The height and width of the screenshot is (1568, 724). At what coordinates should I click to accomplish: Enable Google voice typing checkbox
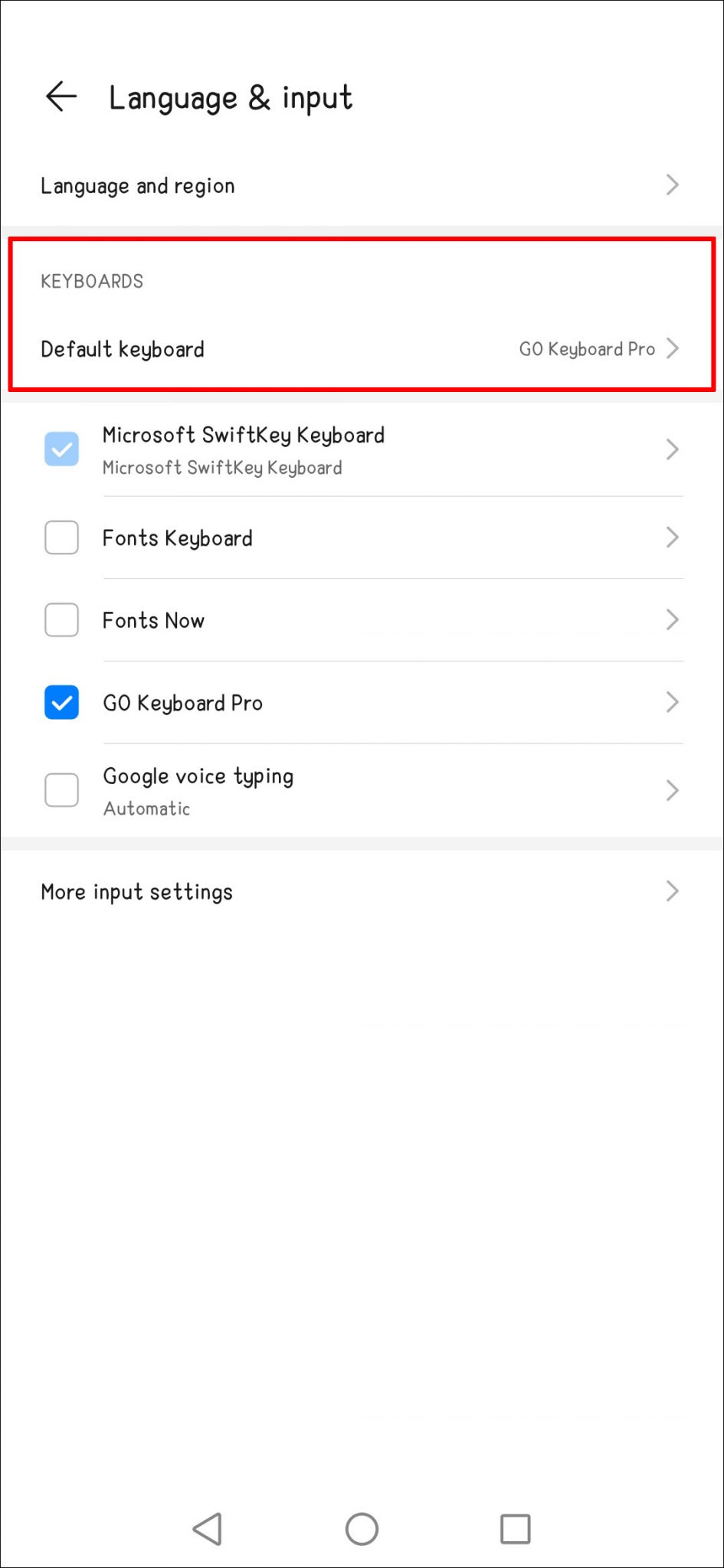pyautogui.click(x=61, y=789)
